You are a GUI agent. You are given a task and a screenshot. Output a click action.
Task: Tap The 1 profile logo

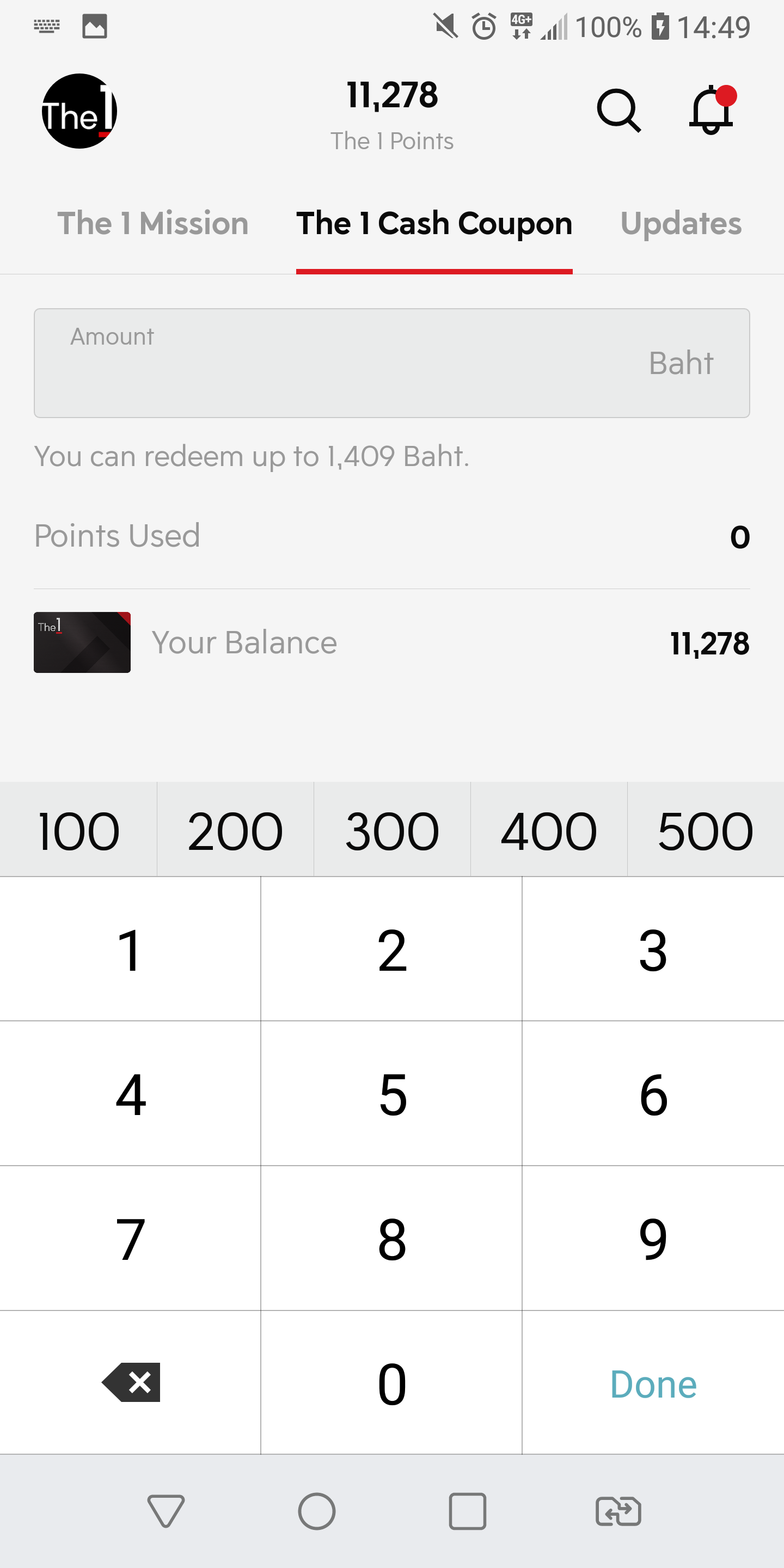tap(79, 112)
